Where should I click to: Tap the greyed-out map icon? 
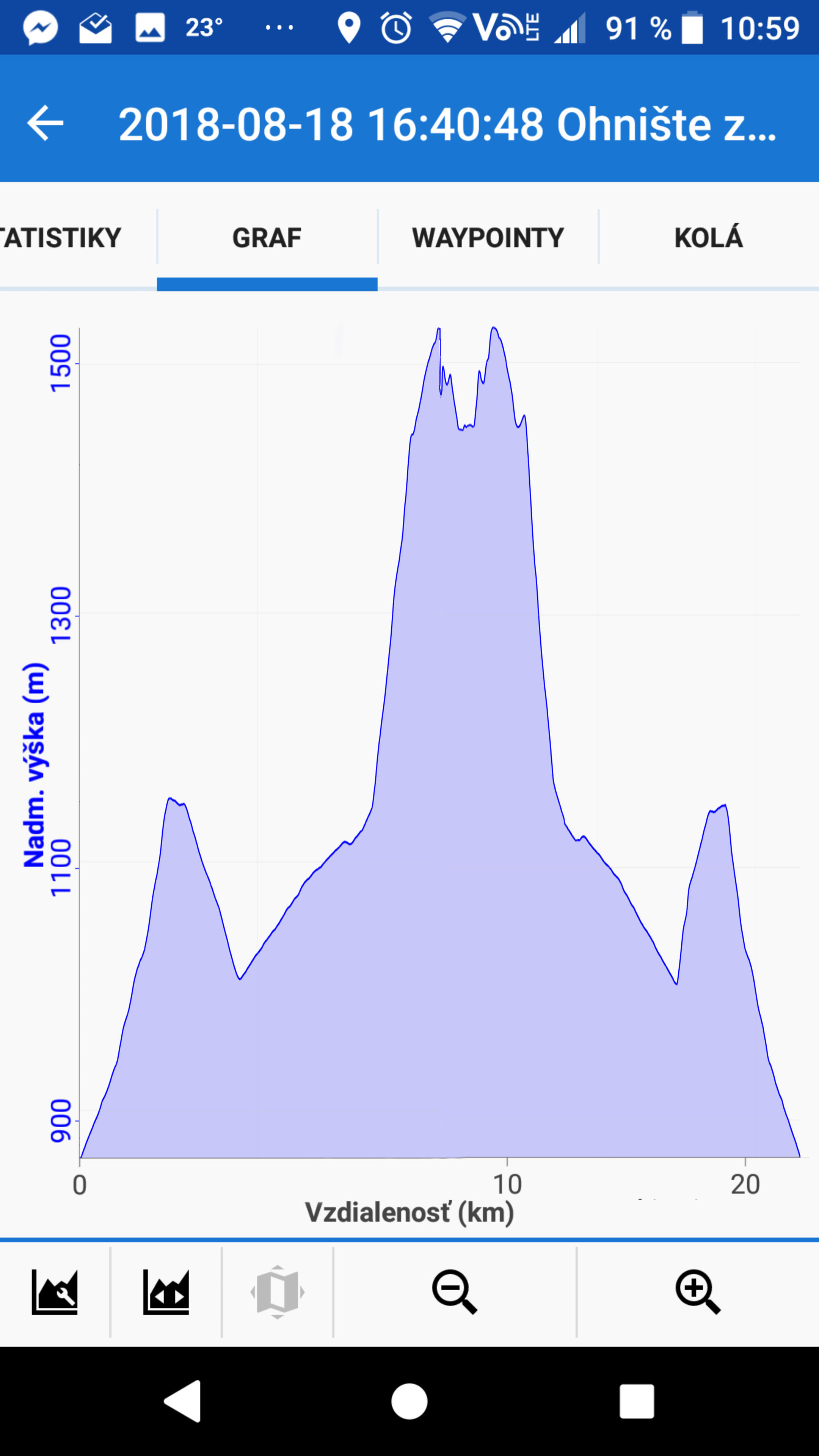[x=278, y=1292]
